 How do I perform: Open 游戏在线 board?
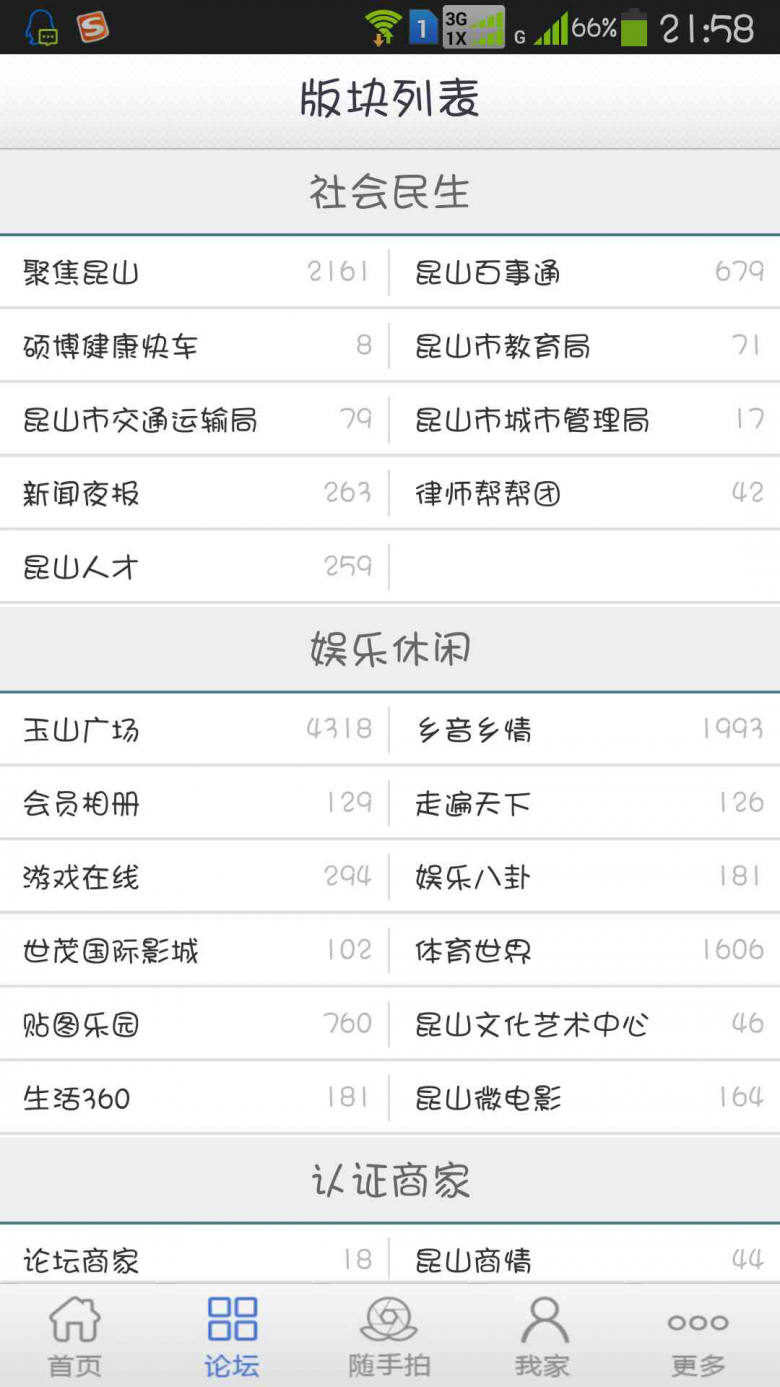(194, 878)
